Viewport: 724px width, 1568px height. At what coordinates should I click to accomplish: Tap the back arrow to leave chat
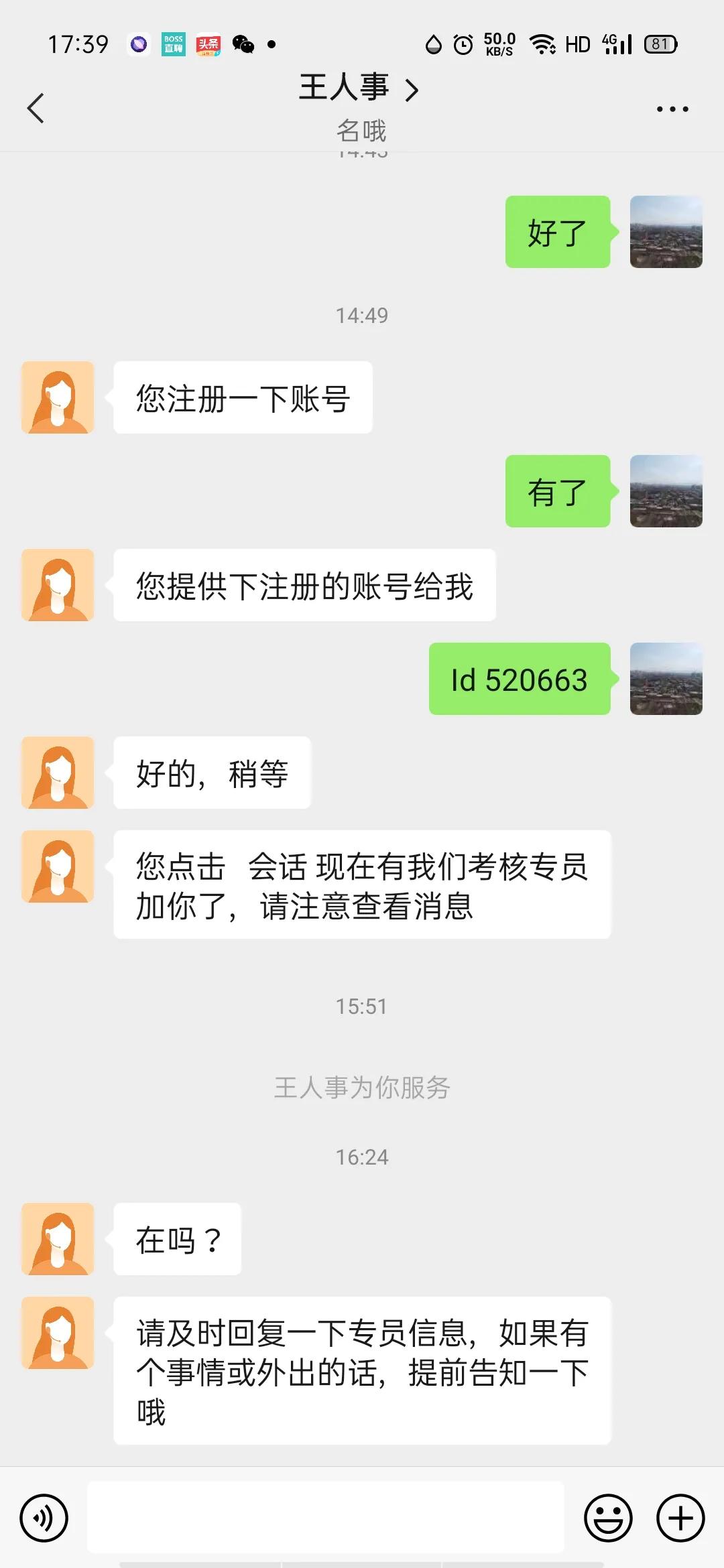coord(36,107)
